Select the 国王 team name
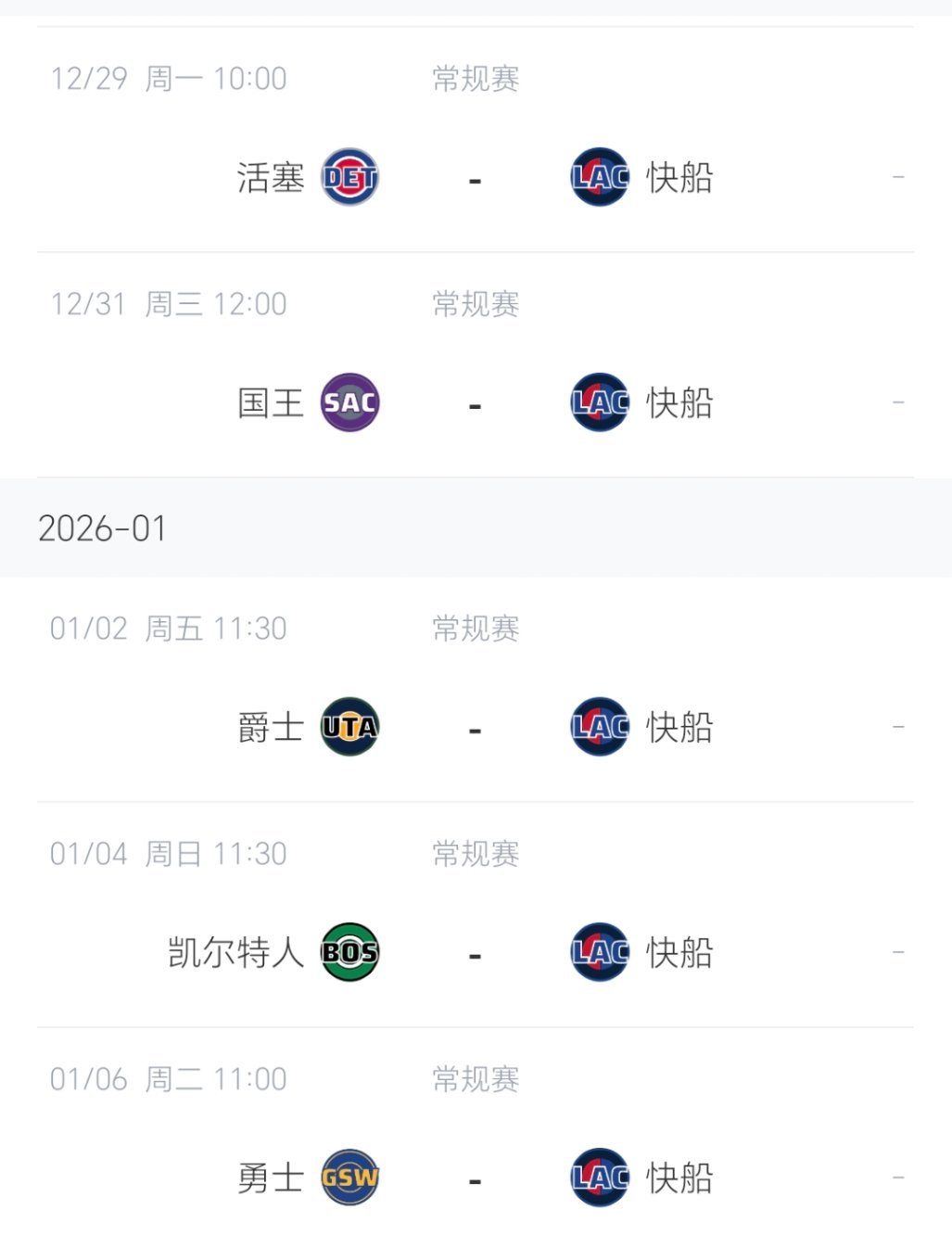This screenshot has height=1247, width=952. [272, 401]
